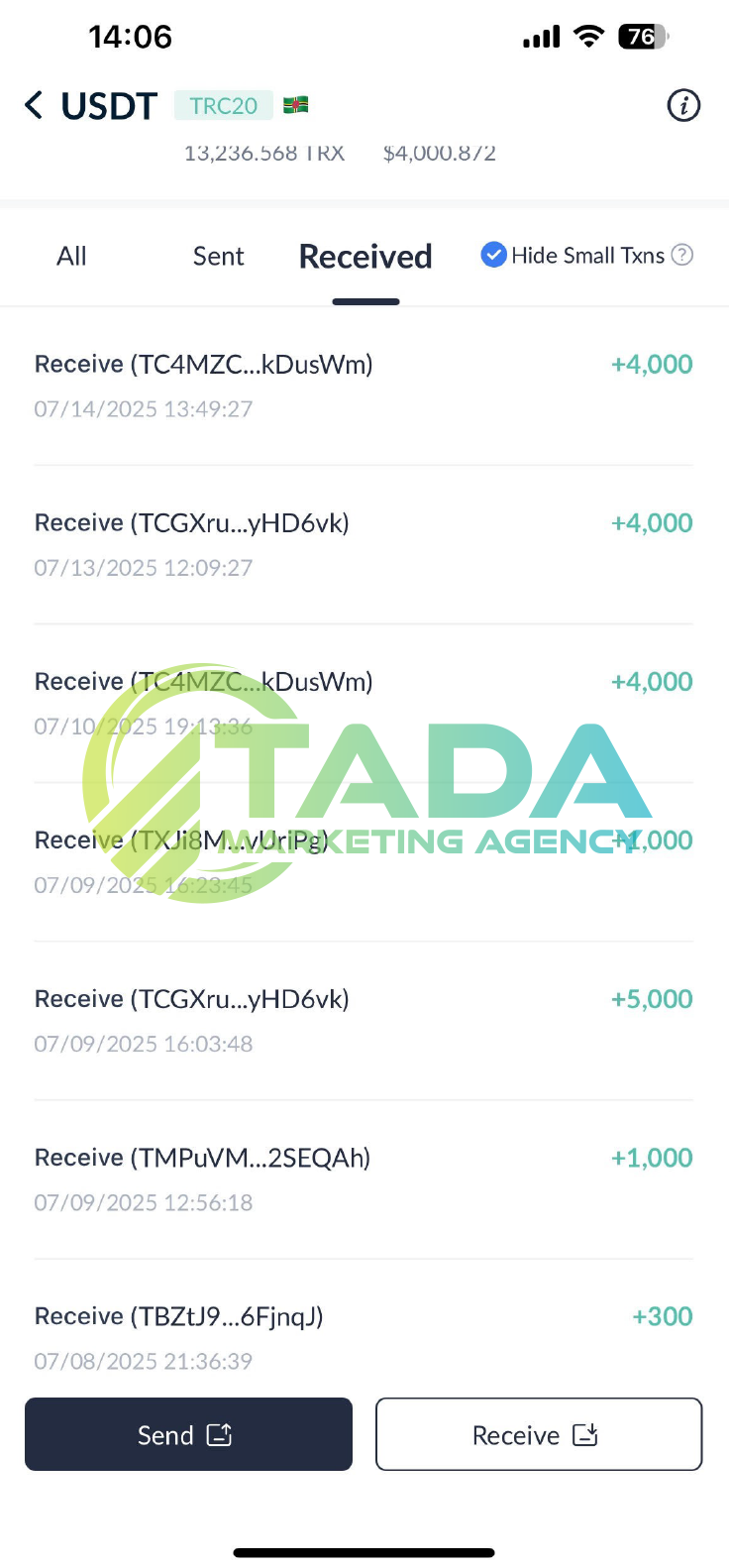
Task: Switch to the Sent tab
Action: [218, 257]
